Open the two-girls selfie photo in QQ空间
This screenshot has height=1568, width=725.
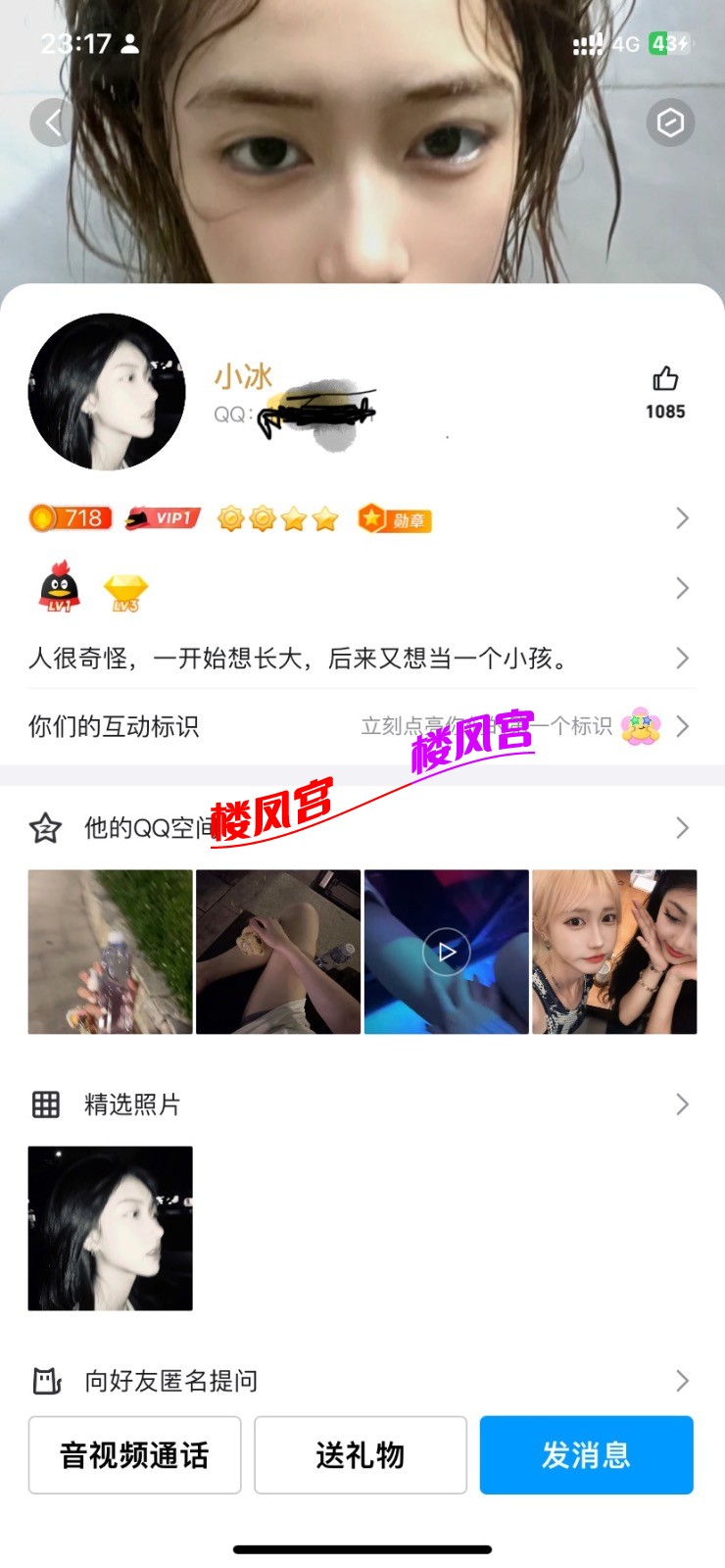click(614, 952)
